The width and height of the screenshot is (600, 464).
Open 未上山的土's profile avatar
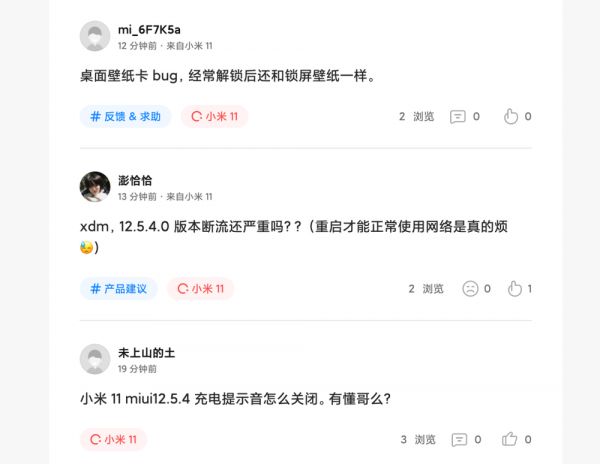pos(95,359)
